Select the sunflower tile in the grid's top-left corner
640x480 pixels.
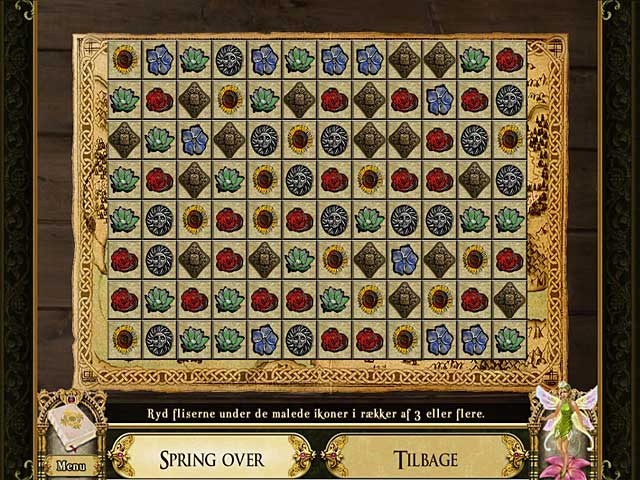[x=125, y=59]
